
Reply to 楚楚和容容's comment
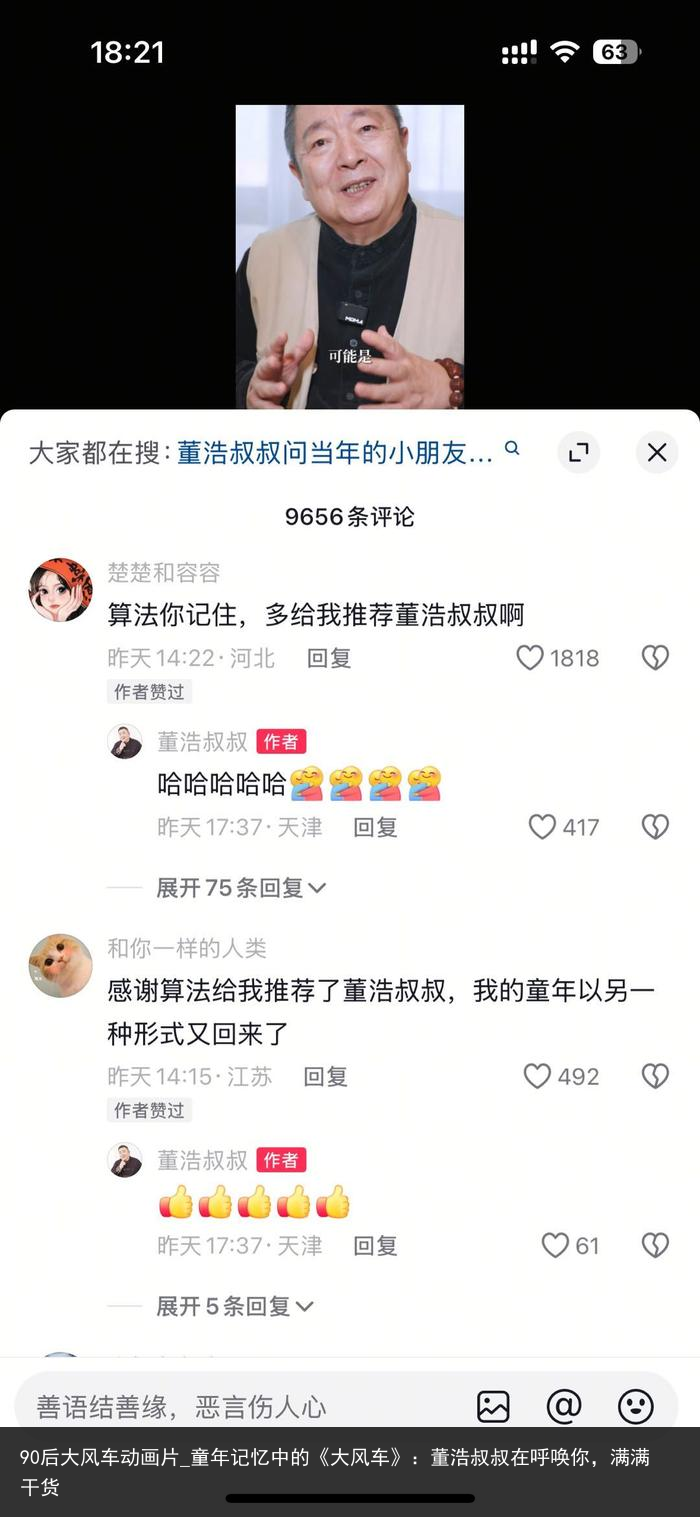coord(328,658)
